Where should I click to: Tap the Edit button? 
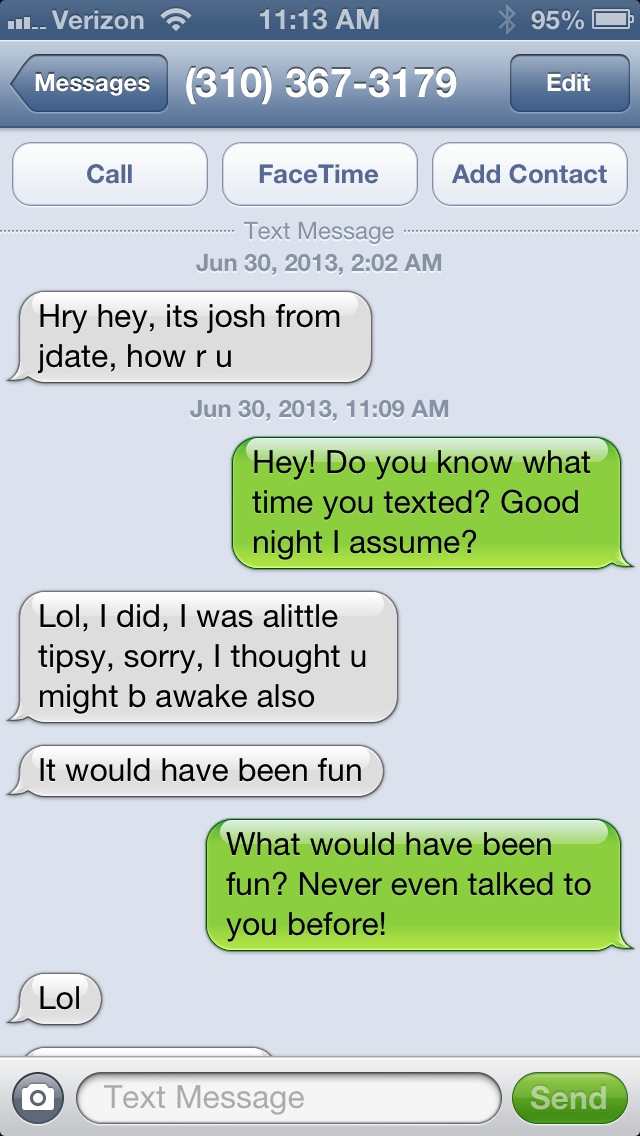[x=568, y=84]
